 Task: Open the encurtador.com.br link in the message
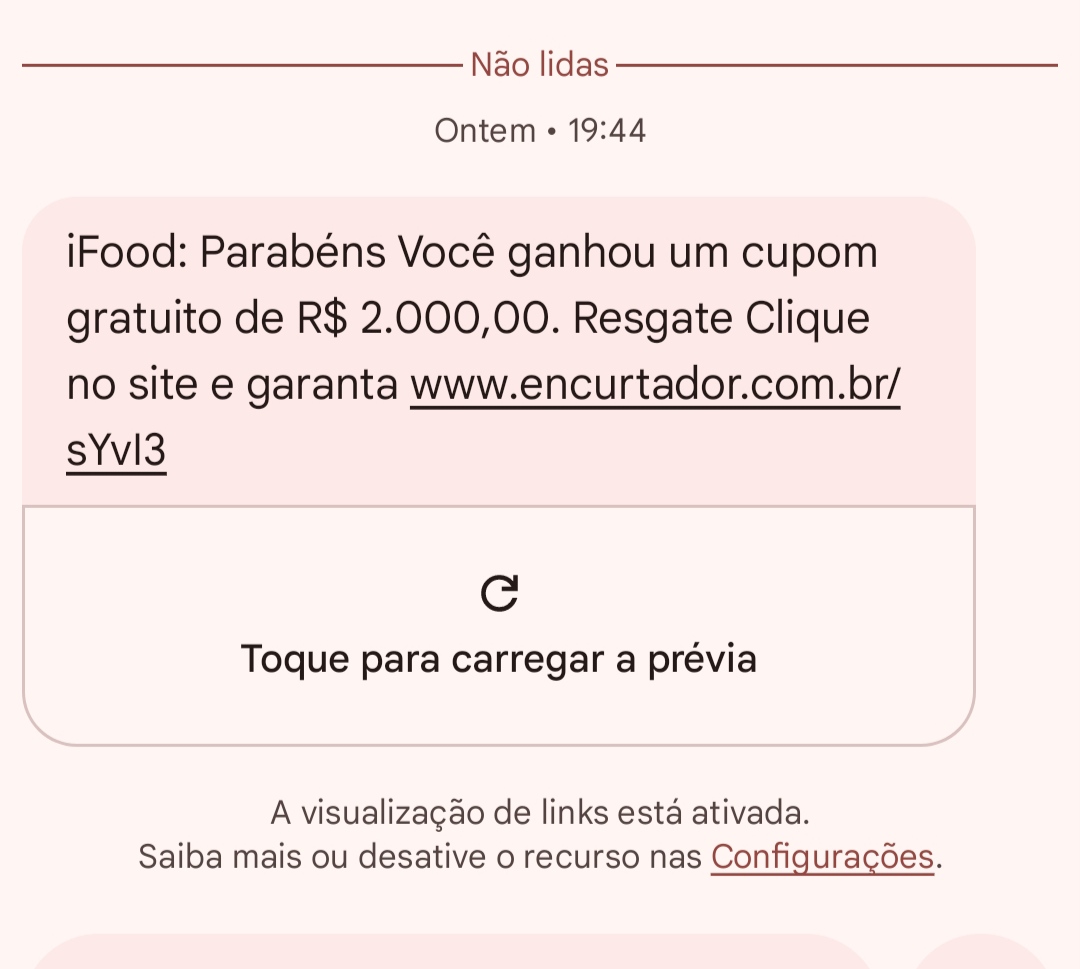655,386
